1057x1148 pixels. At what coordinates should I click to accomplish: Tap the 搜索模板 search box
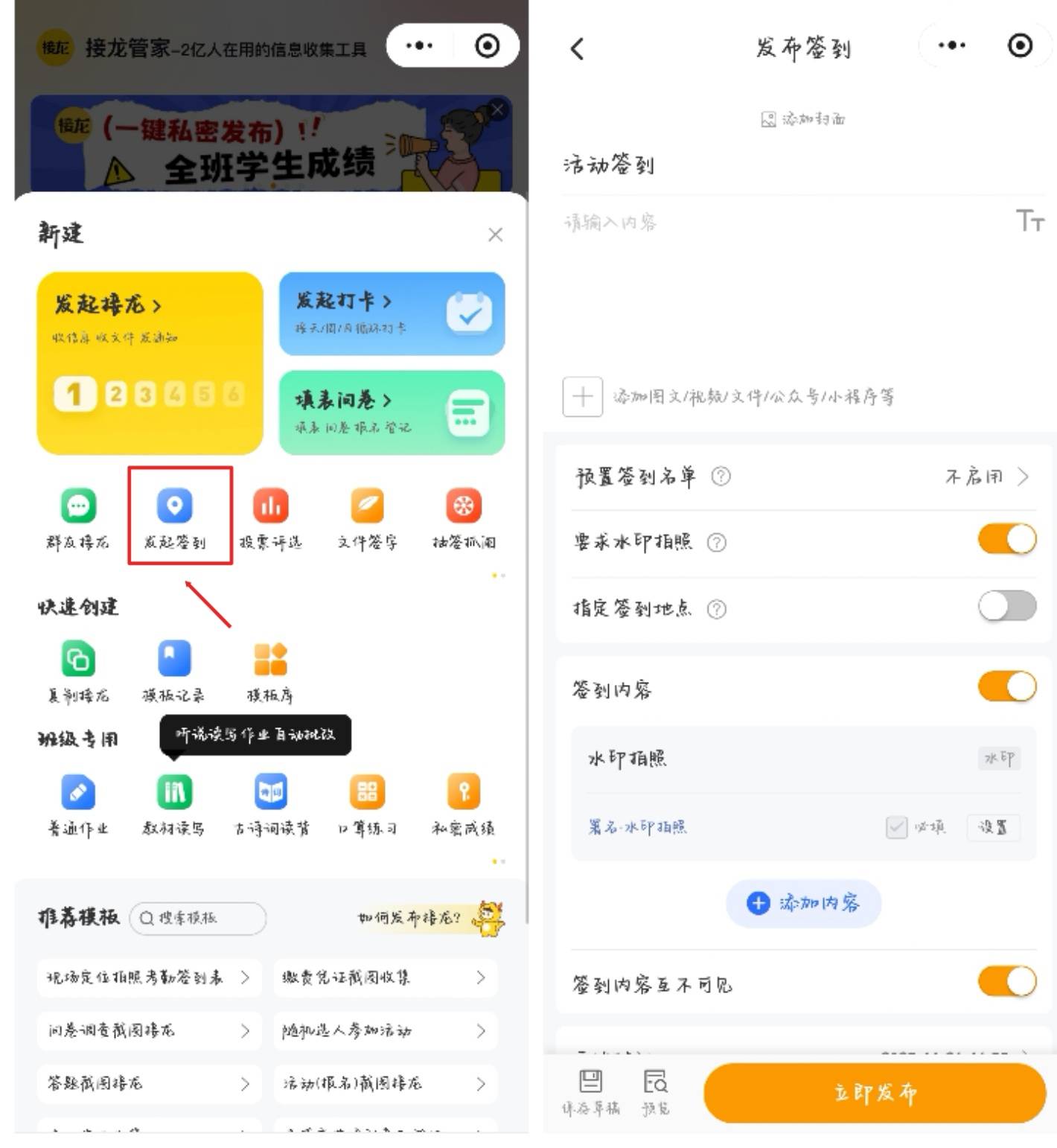click(x=198, y=918)
